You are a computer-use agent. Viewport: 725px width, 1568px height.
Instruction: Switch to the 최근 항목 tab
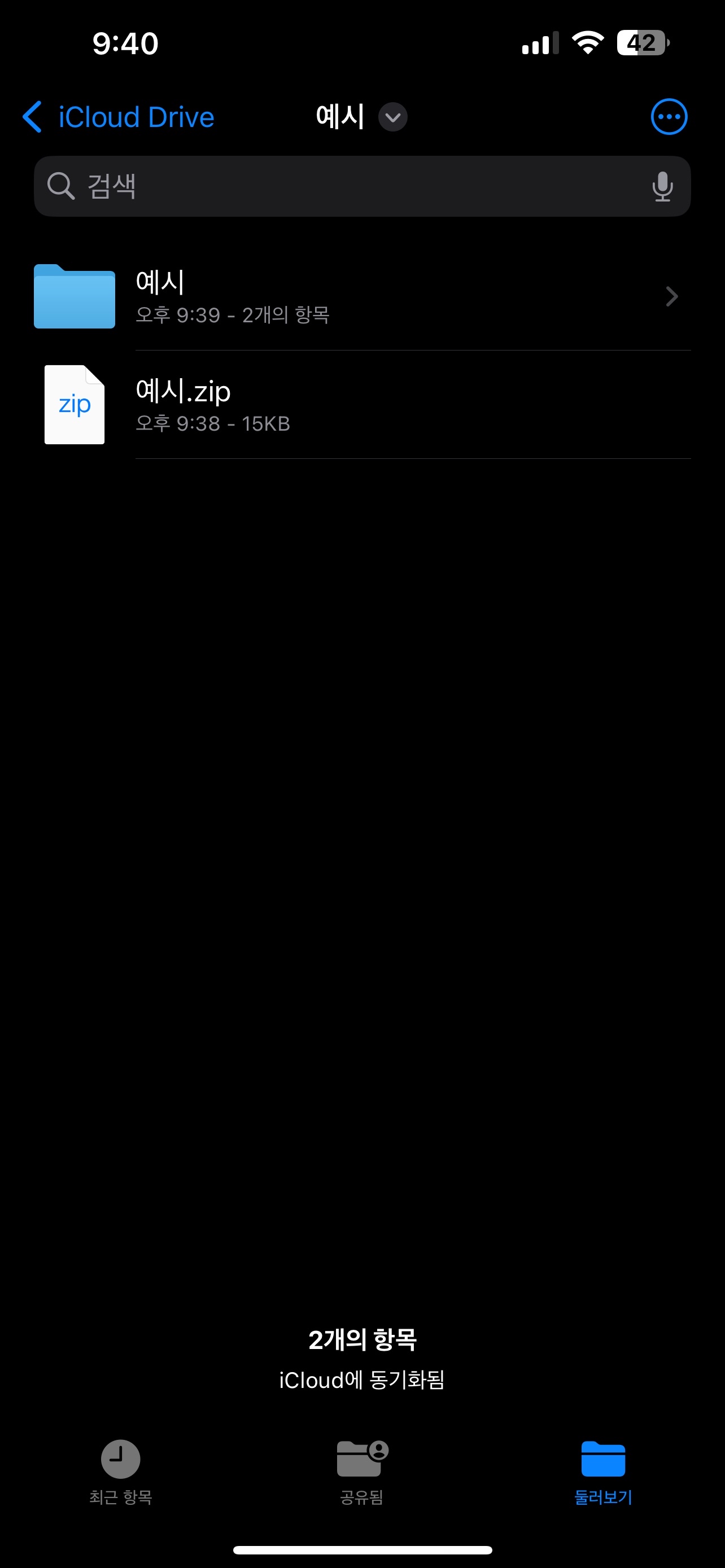[120, 1470]
